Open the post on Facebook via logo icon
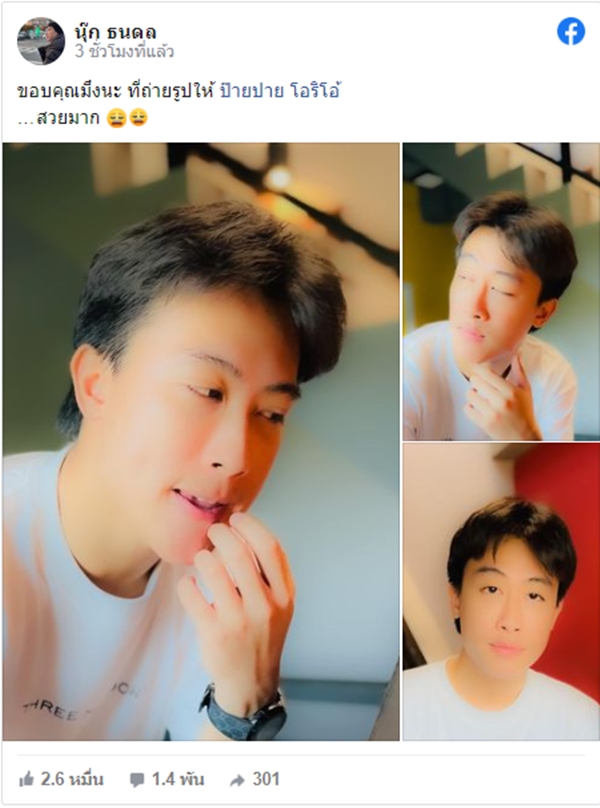 571,32
